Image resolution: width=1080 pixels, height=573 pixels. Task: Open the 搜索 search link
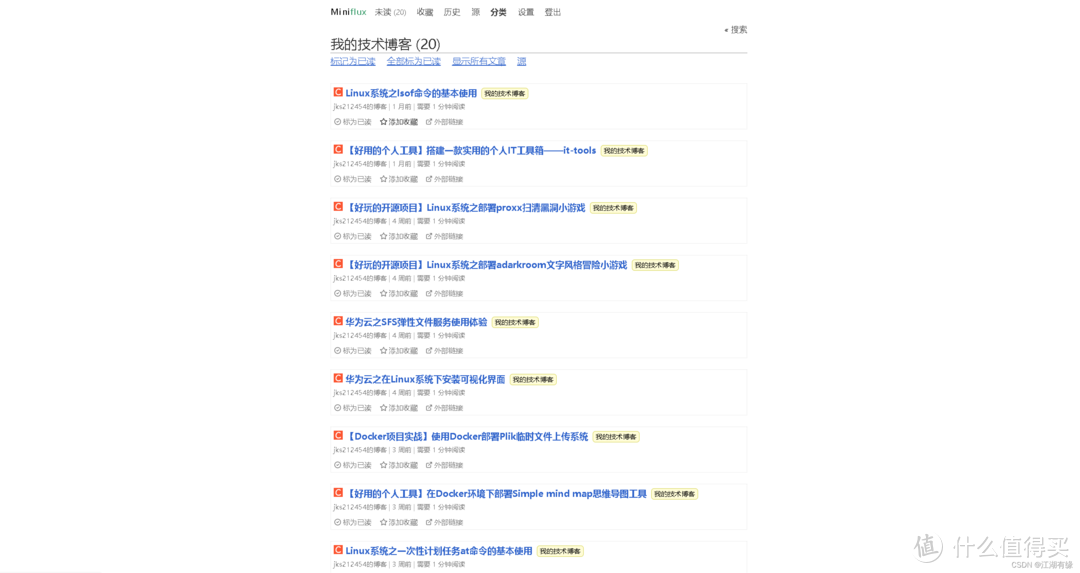(x=736, y=30)
